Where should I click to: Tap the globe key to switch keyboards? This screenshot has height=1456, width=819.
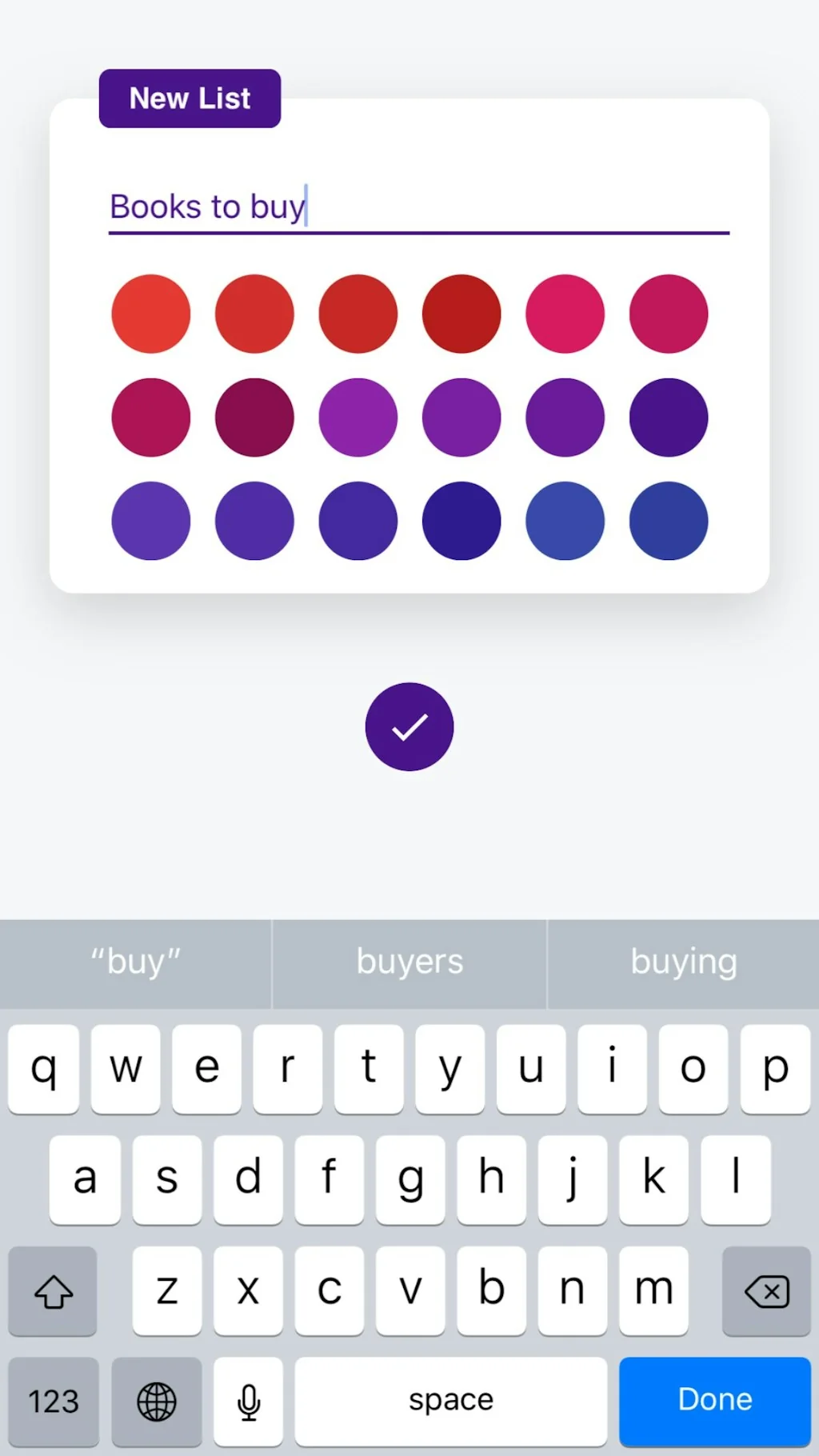point(157,1401)
